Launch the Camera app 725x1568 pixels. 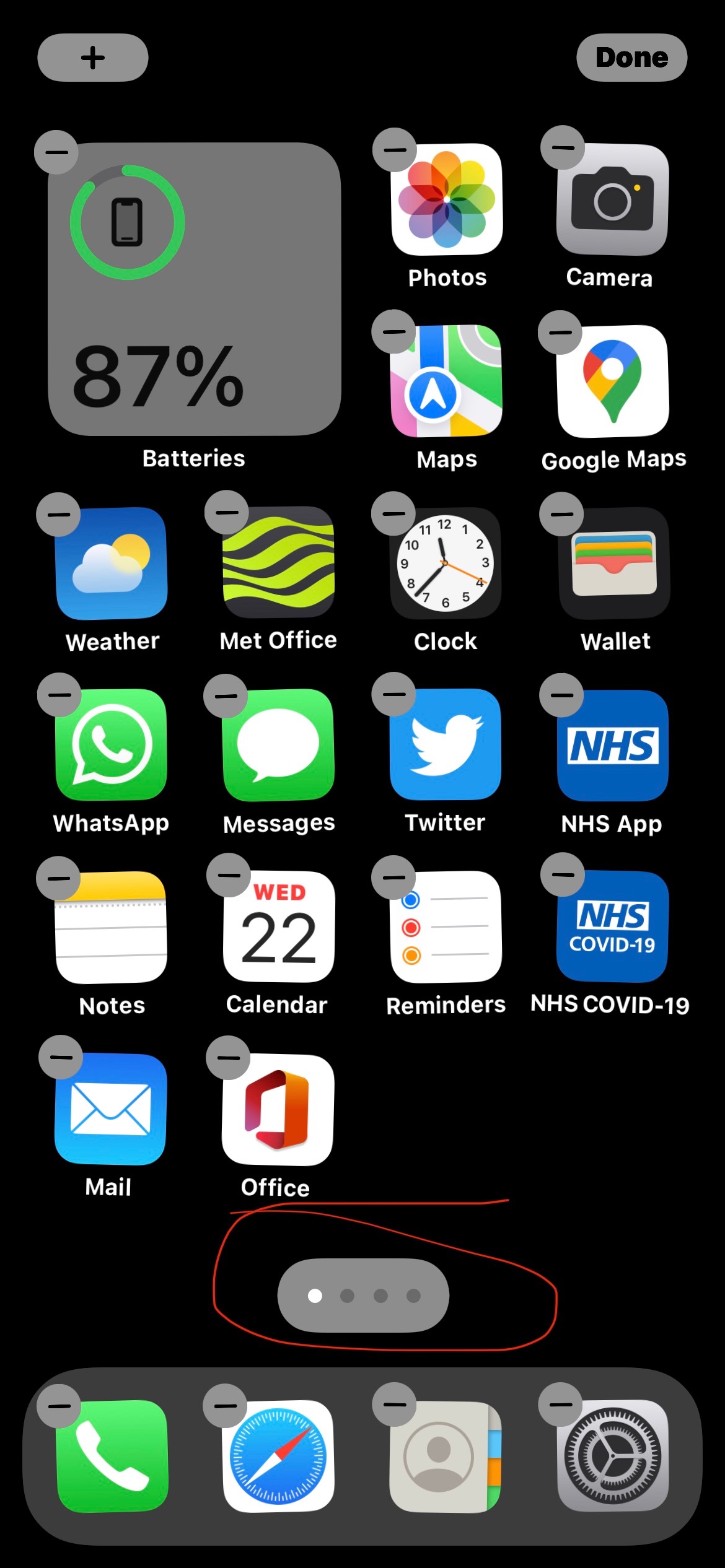click(x=612, y=199)
